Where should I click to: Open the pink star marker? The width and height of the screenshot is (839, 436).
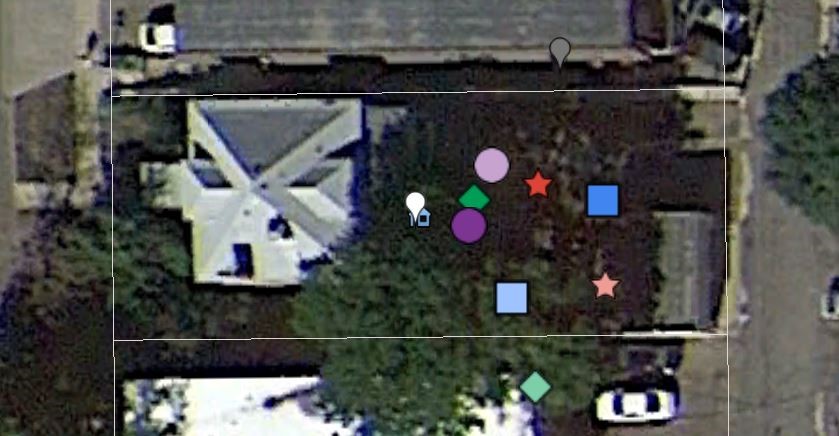coord(604,286)
